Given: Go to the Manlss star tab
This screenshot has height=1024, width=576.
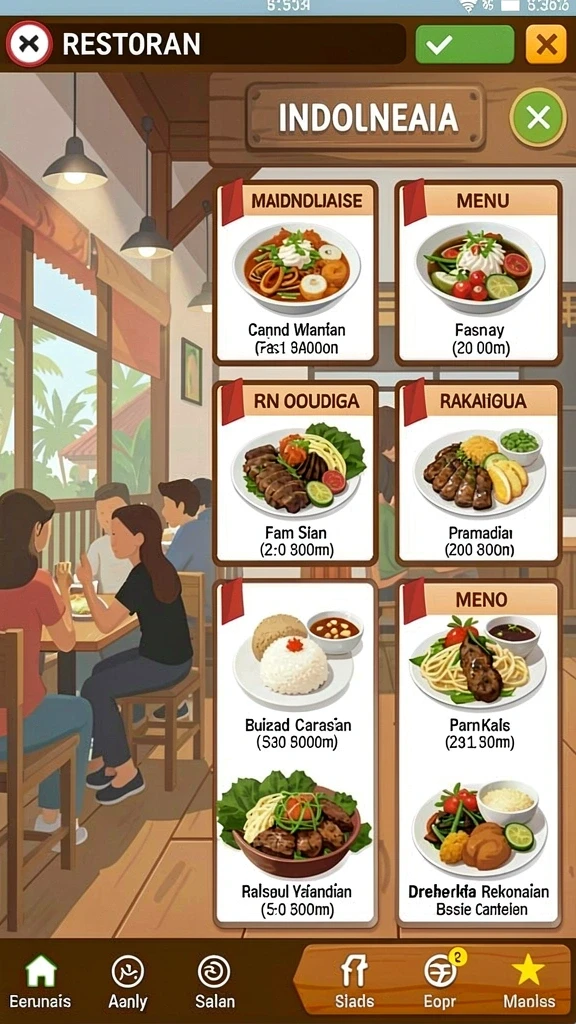Looking at the screenshot, I should 529,982.
